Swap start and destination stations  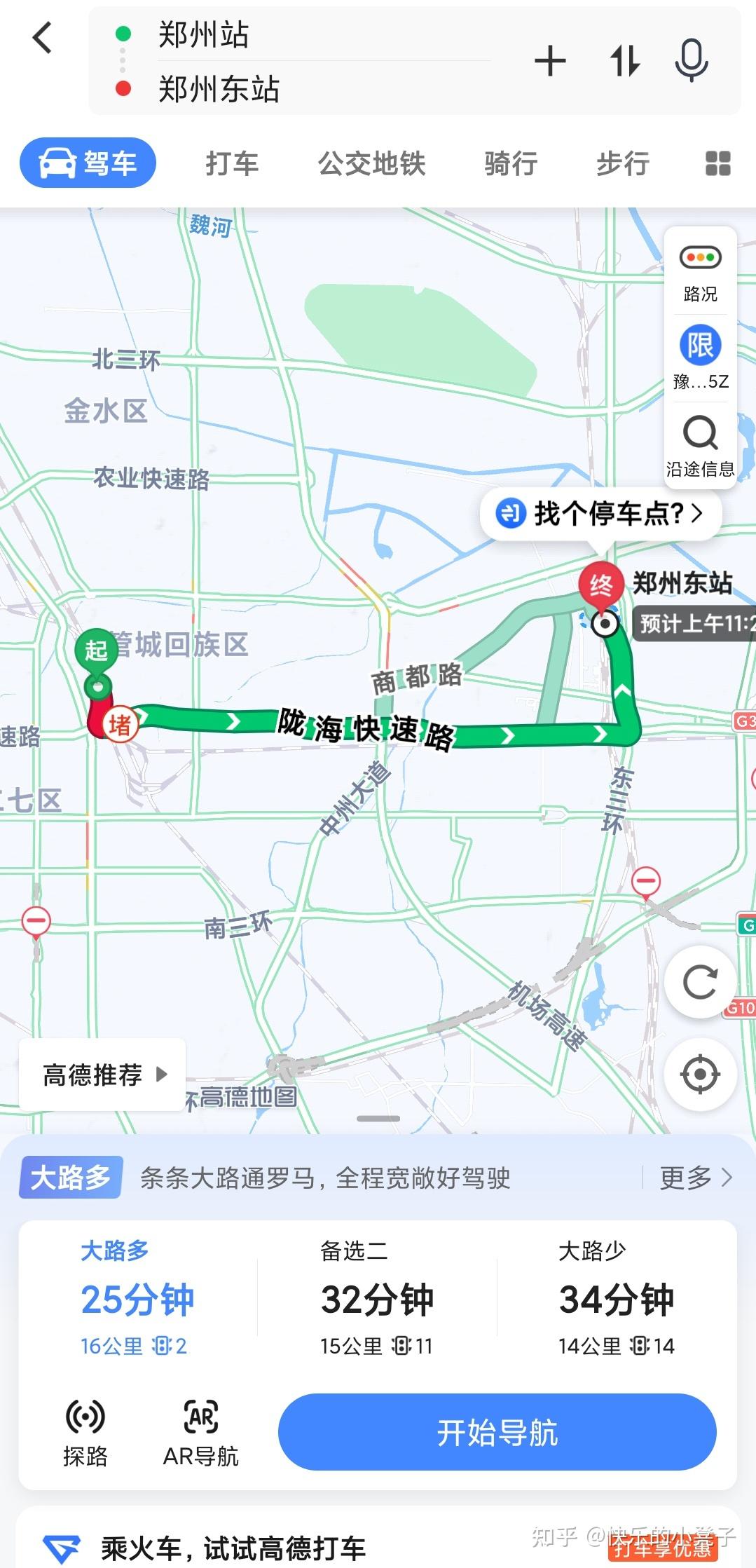624,61
